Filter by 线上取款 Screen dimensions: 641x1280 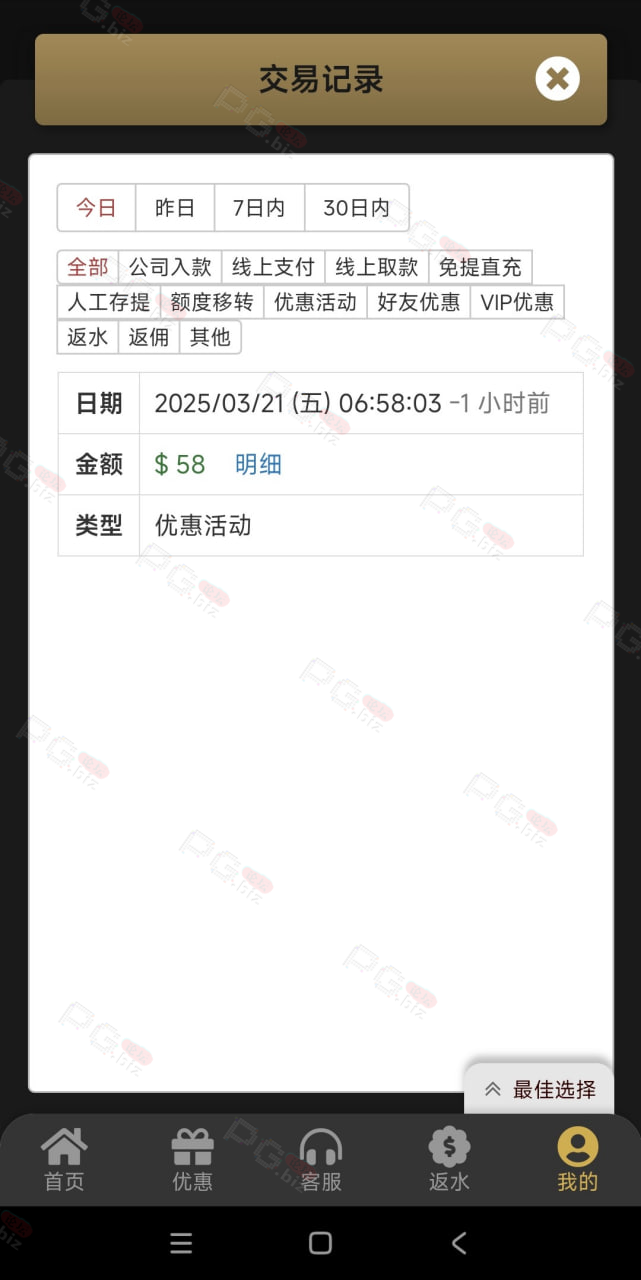tap(376, 267)
